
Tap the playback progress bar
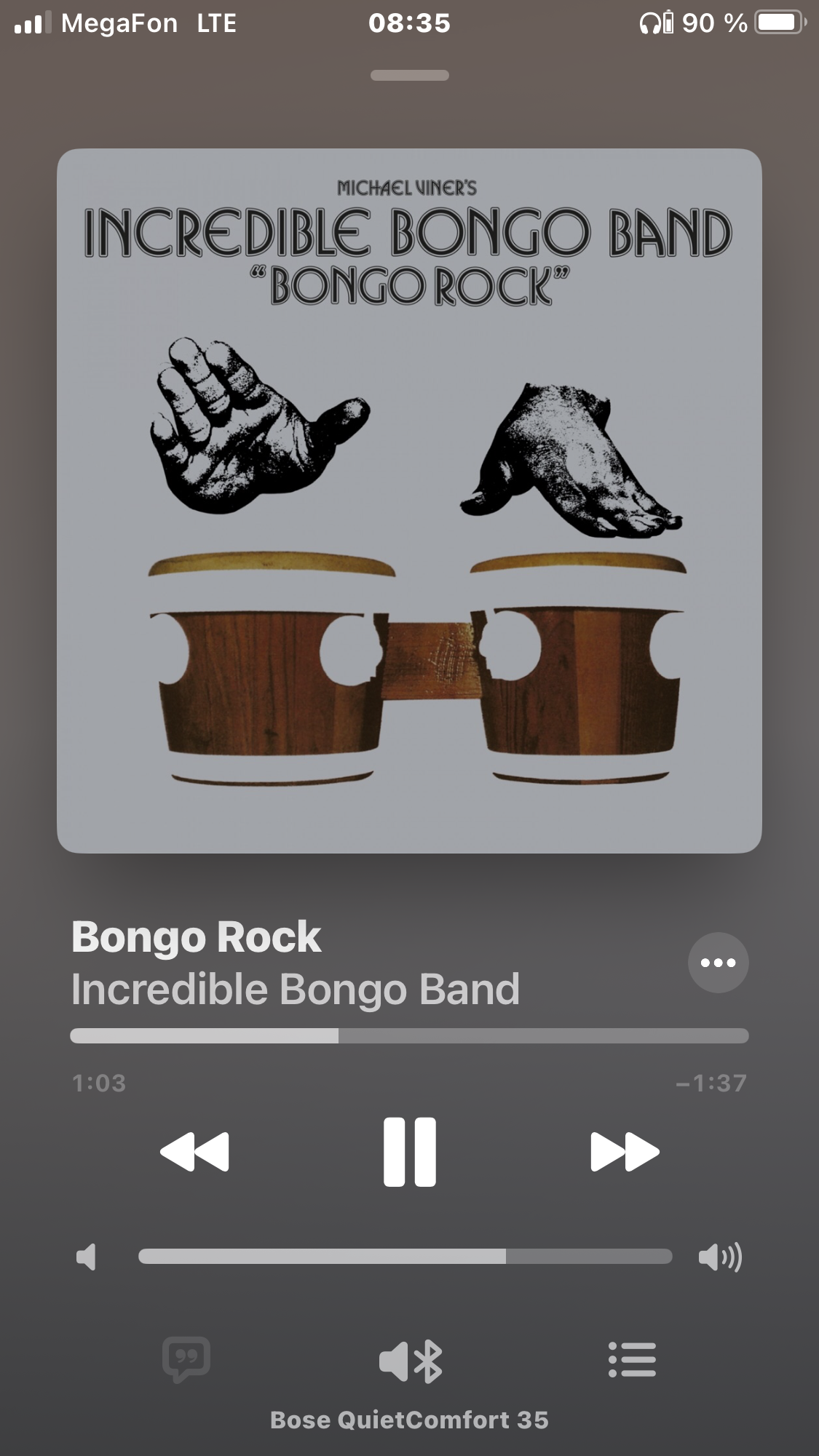click(x=409, y=1035)
